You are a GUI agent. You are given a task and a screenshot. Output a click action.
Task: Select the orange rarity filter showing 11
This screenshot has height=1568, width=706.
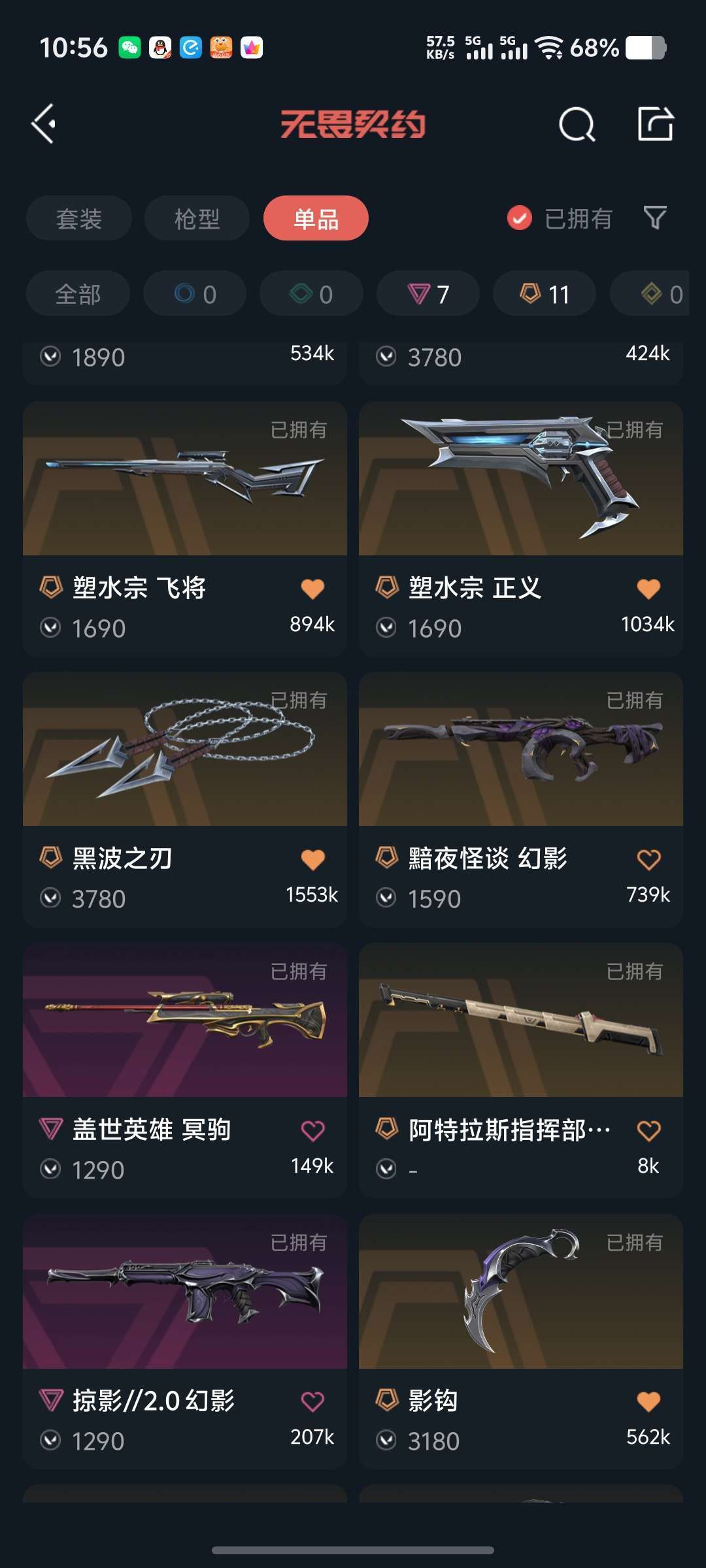[x=544, y=294]
